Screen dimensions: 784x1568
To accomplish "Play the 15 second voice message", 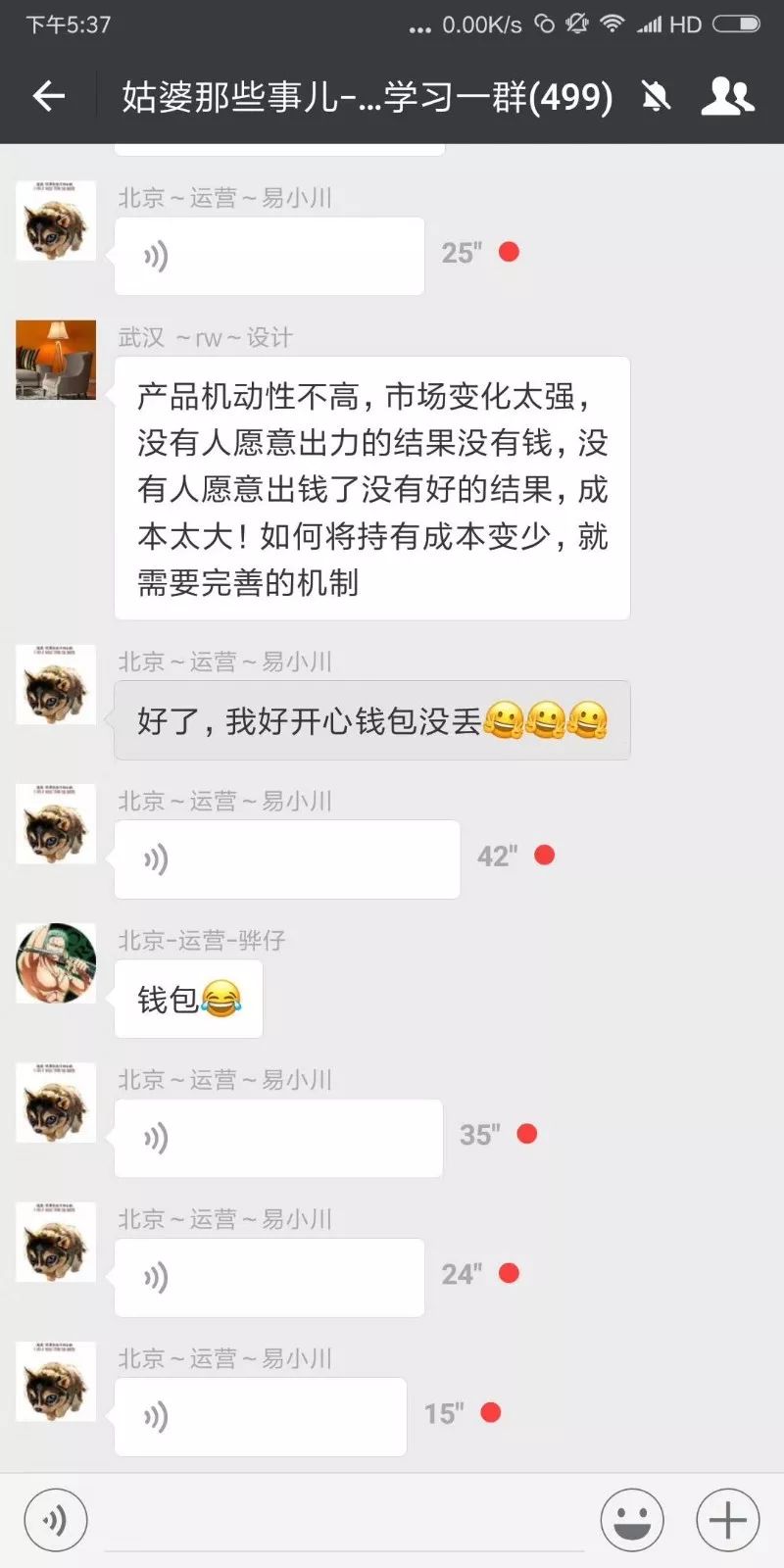I will point(260,1416).
